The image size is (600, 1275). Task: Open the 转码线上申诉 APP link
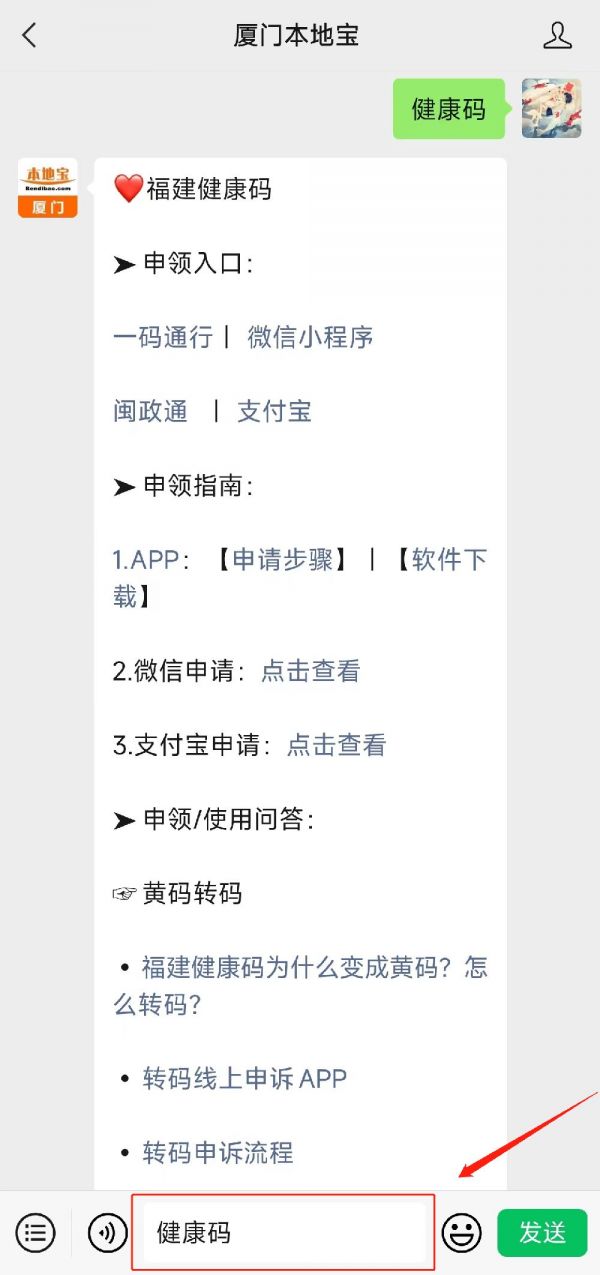[244, 1078]
